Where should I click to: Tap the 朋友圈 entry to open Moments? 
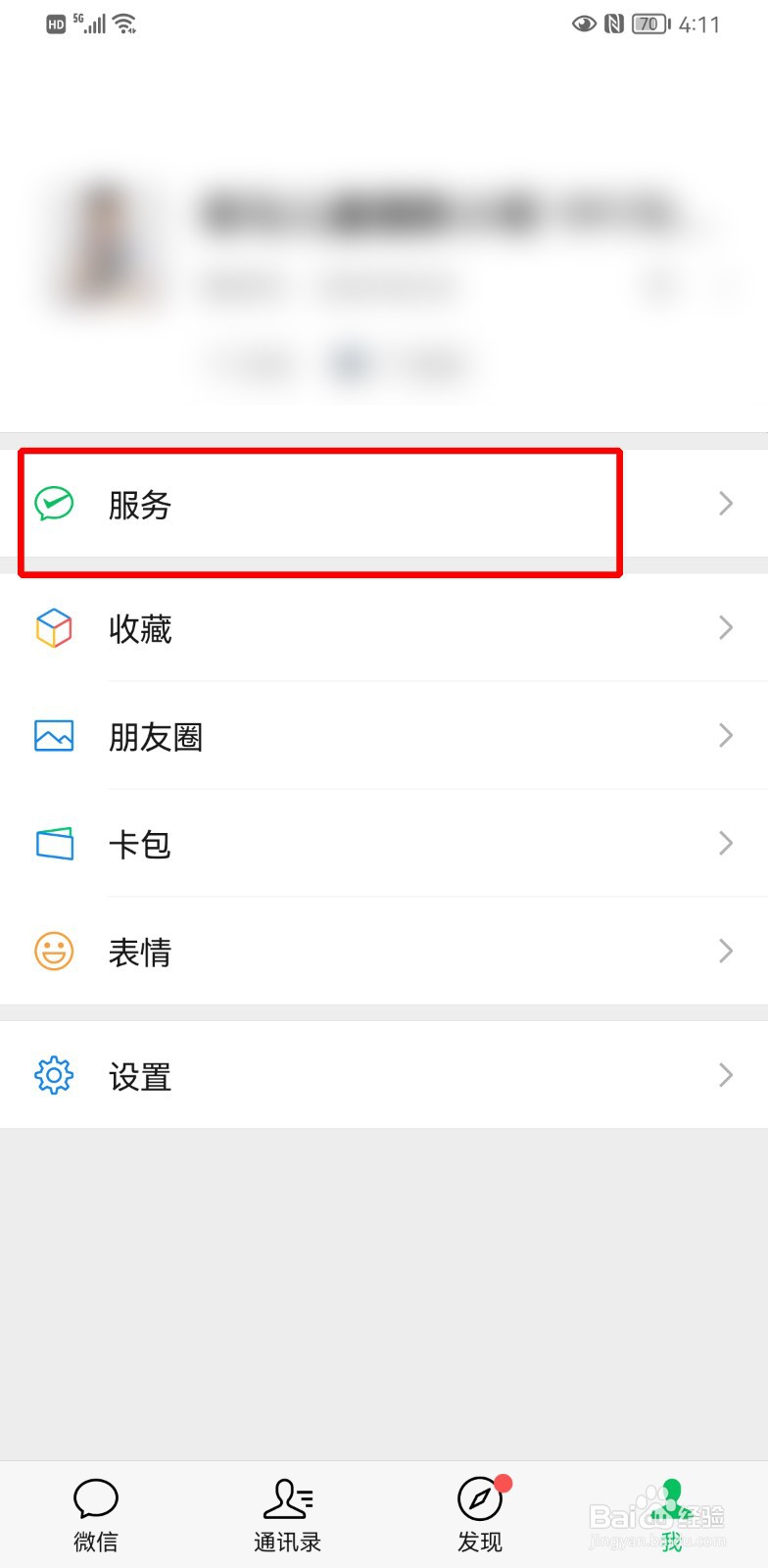(157, 736)
